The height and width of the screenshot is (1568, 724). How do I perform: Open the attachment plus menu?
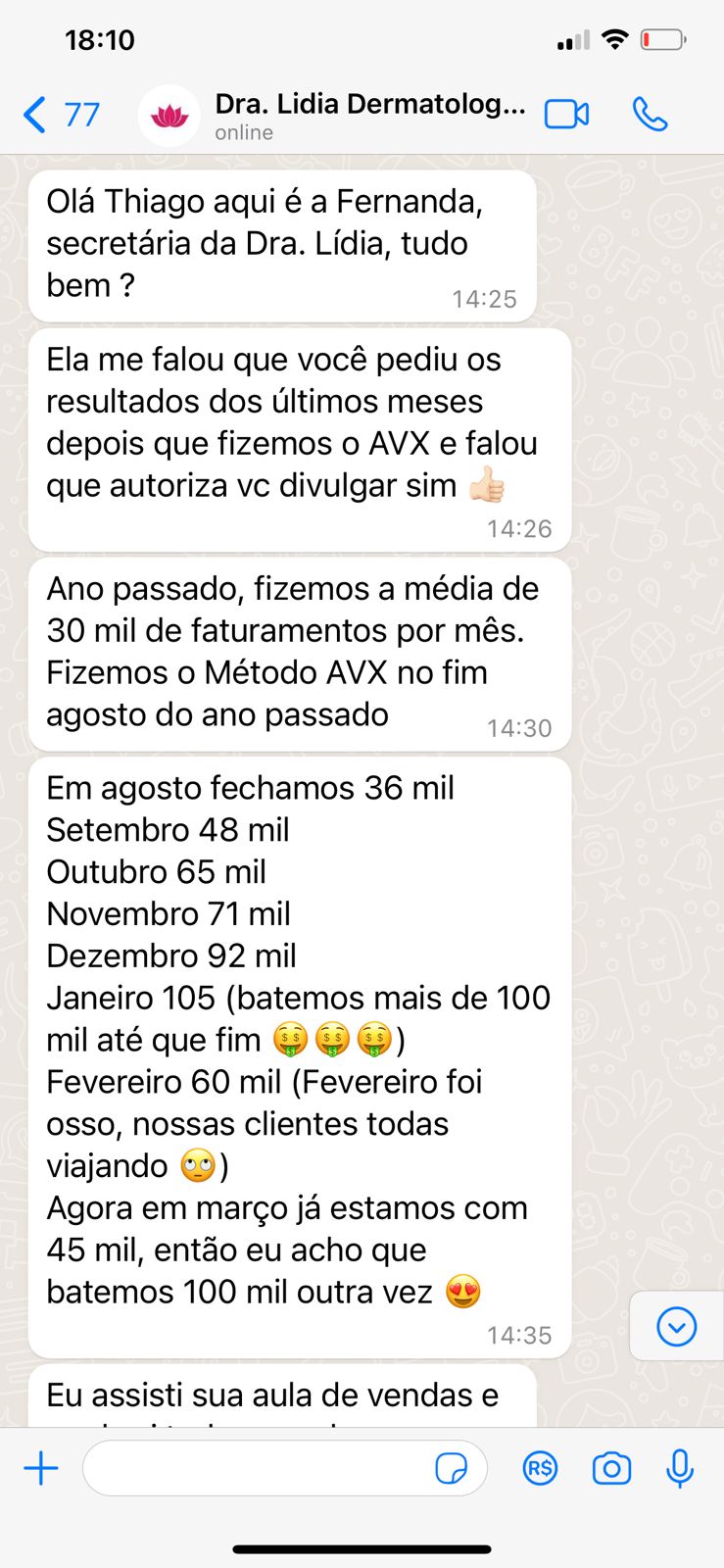tap(41, 1468)
